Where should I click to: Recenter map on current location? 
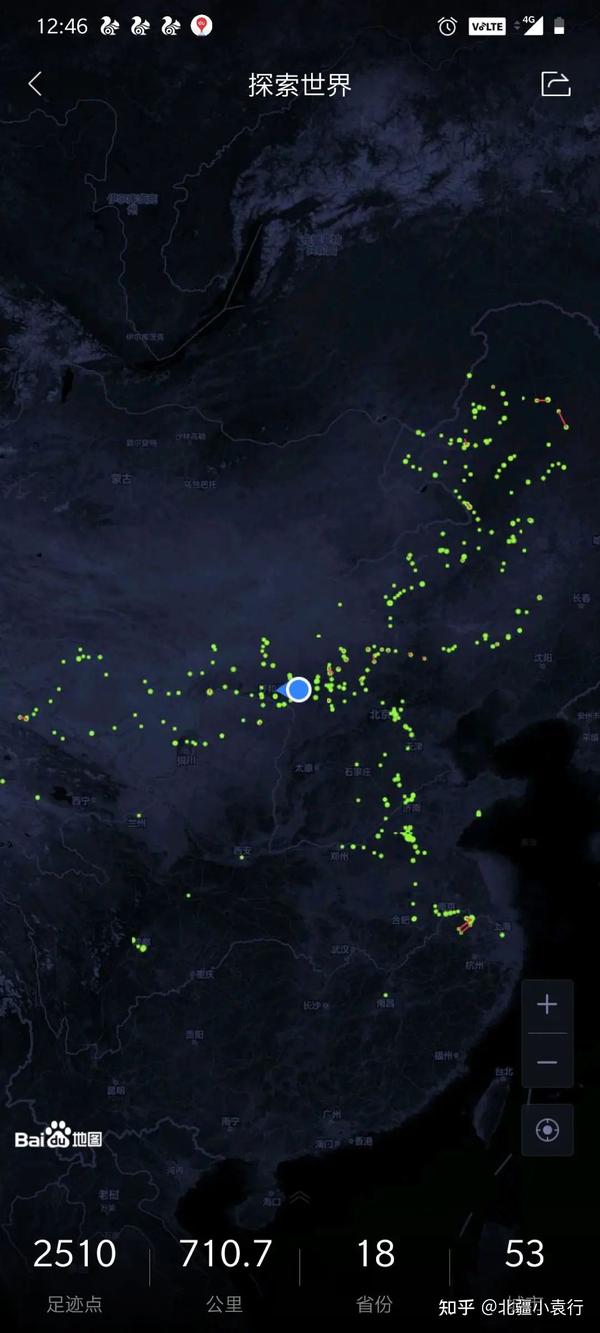pyautogui.click(x=547, y=1130)
